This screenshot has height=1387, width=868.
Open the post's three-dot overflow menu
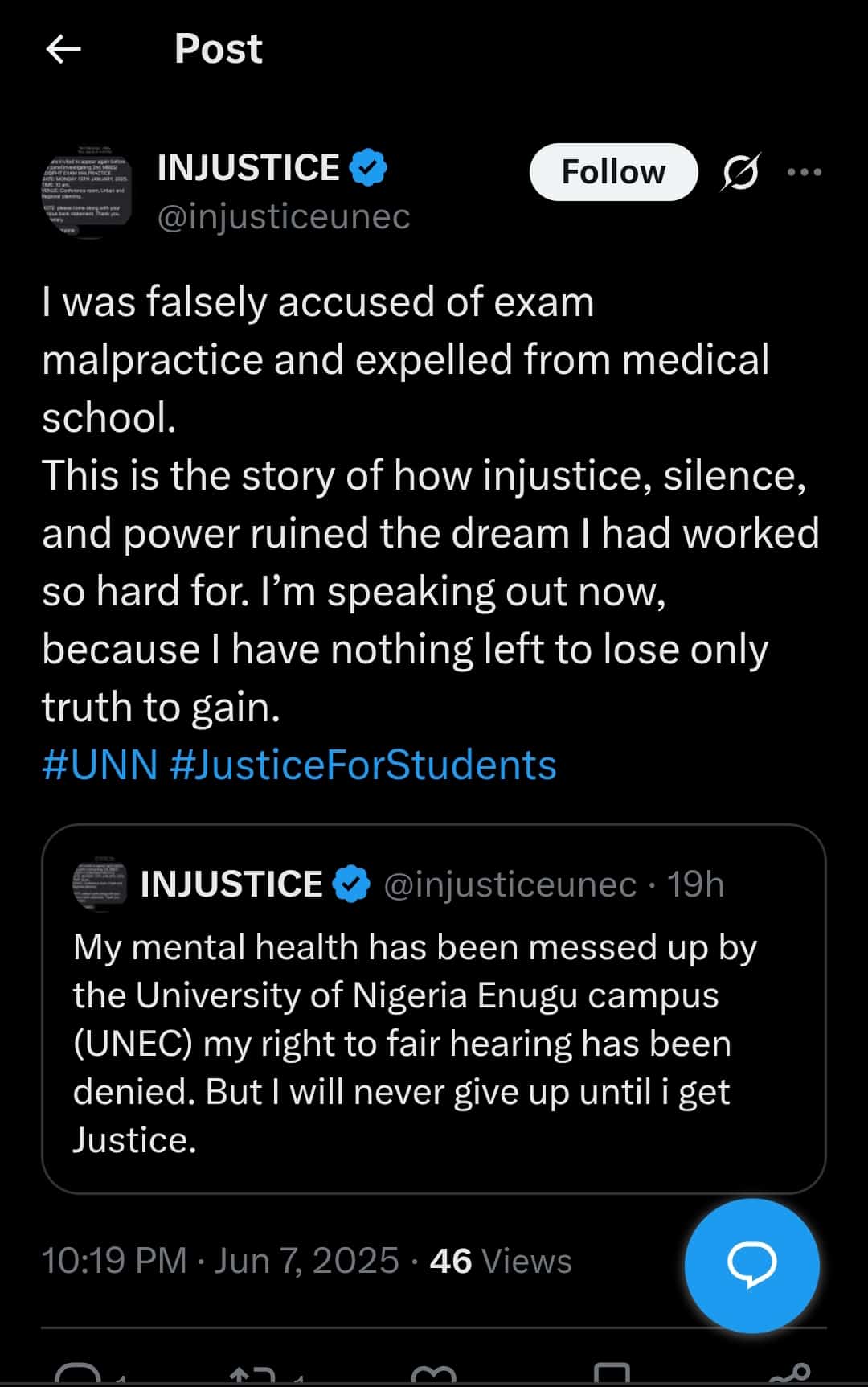(805, 172)
